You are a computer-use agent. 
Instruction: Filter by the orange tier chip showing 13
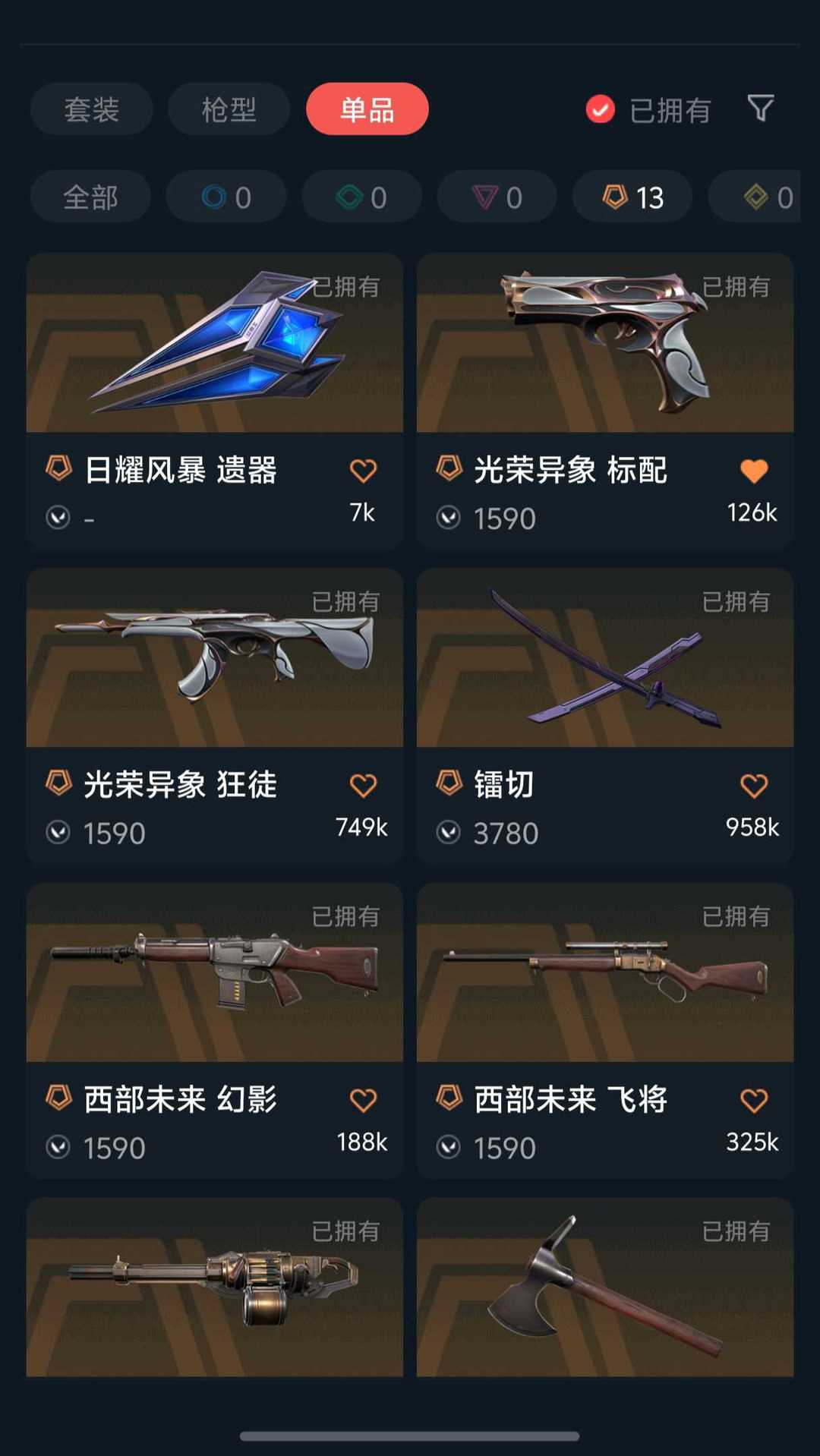[632, 197]
